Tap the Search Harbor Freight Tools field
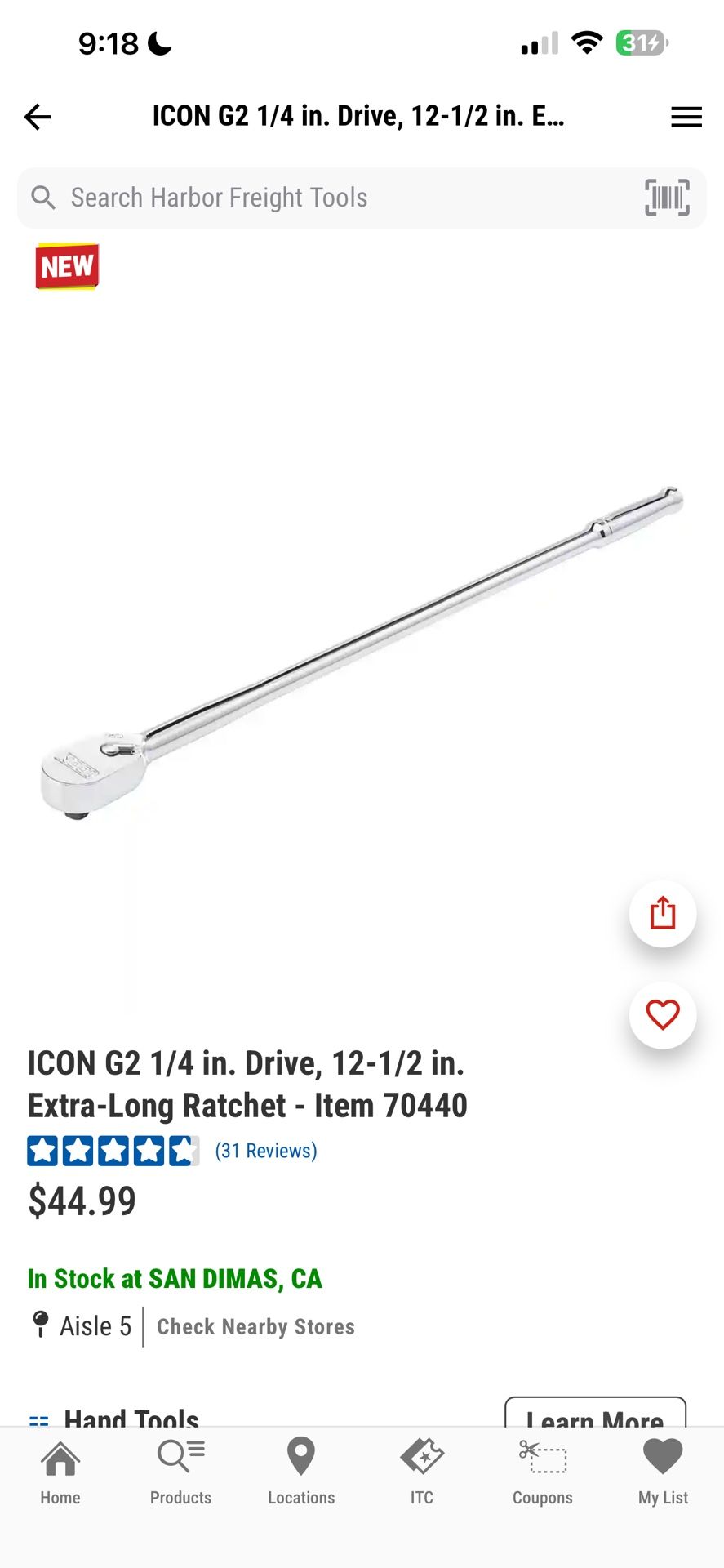Image resolution: width=724 pixels, height=1568 pixels. (219, 197)
